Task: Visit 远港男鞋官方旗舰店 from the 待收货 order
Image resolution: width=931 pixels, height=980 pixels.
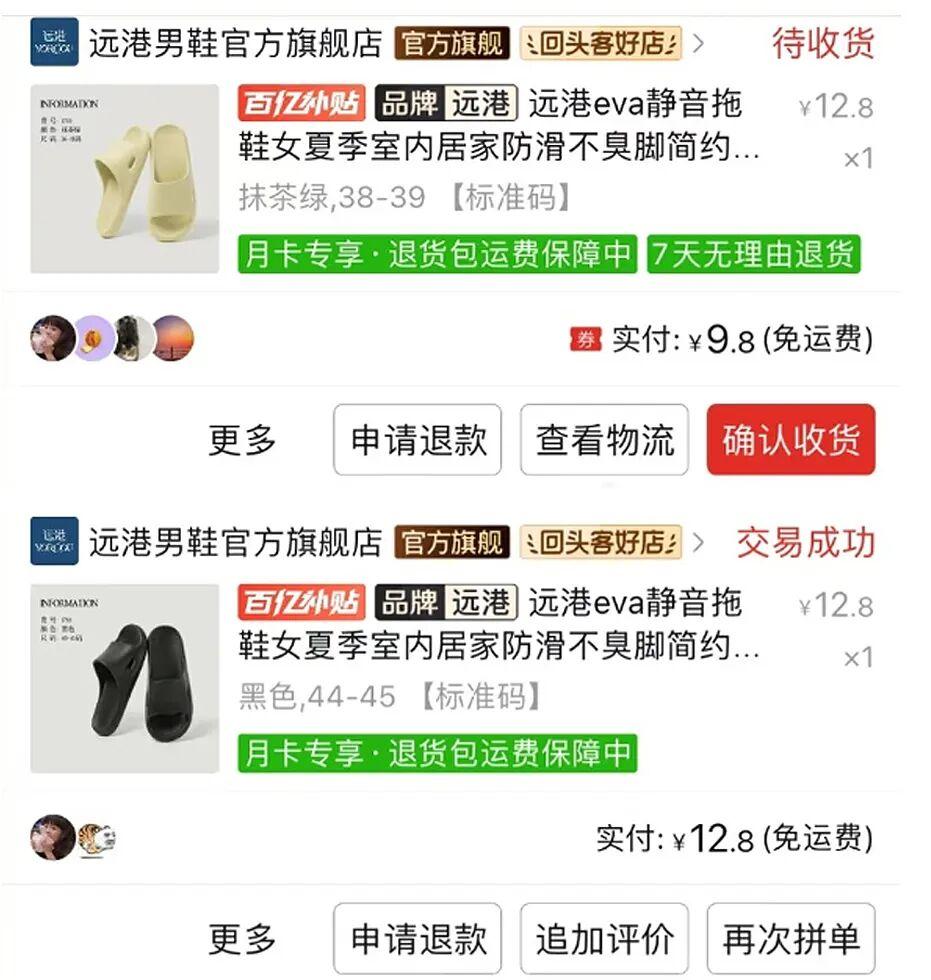Action: [x=235, y=44]
